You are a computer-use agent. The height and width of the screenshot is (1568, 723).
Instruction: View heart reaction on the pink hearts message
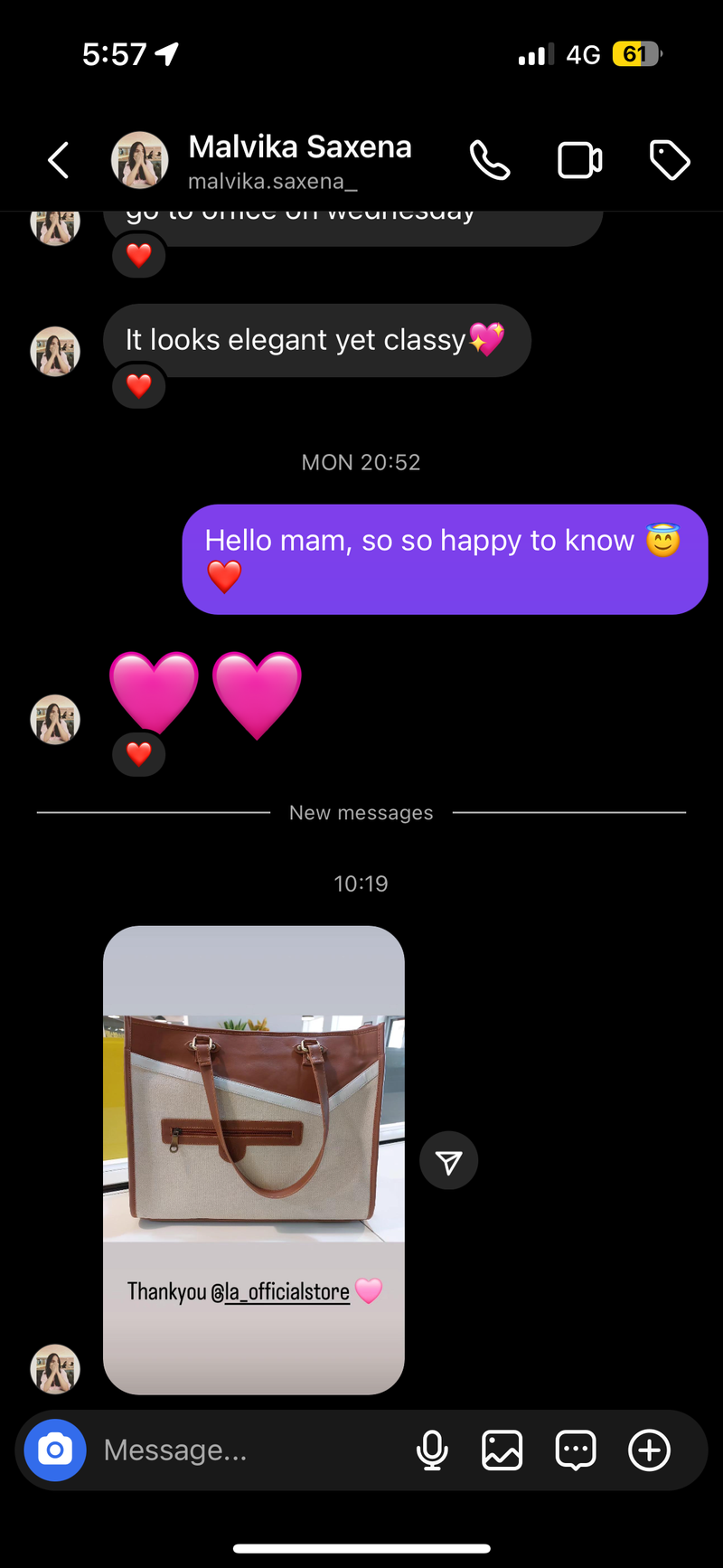click(138, 754)
